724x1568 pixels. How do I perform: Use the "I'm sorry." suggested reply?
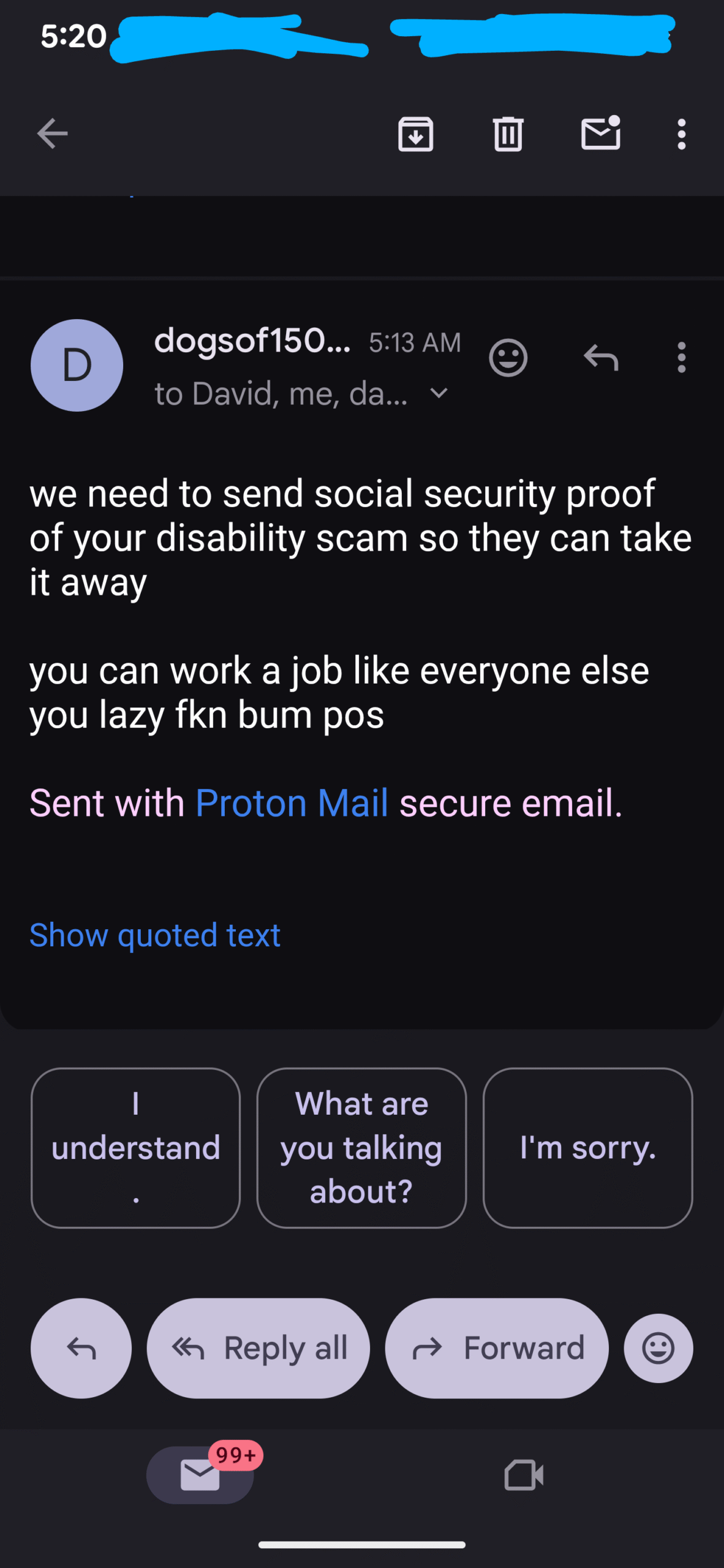[x=587, y=1148]
